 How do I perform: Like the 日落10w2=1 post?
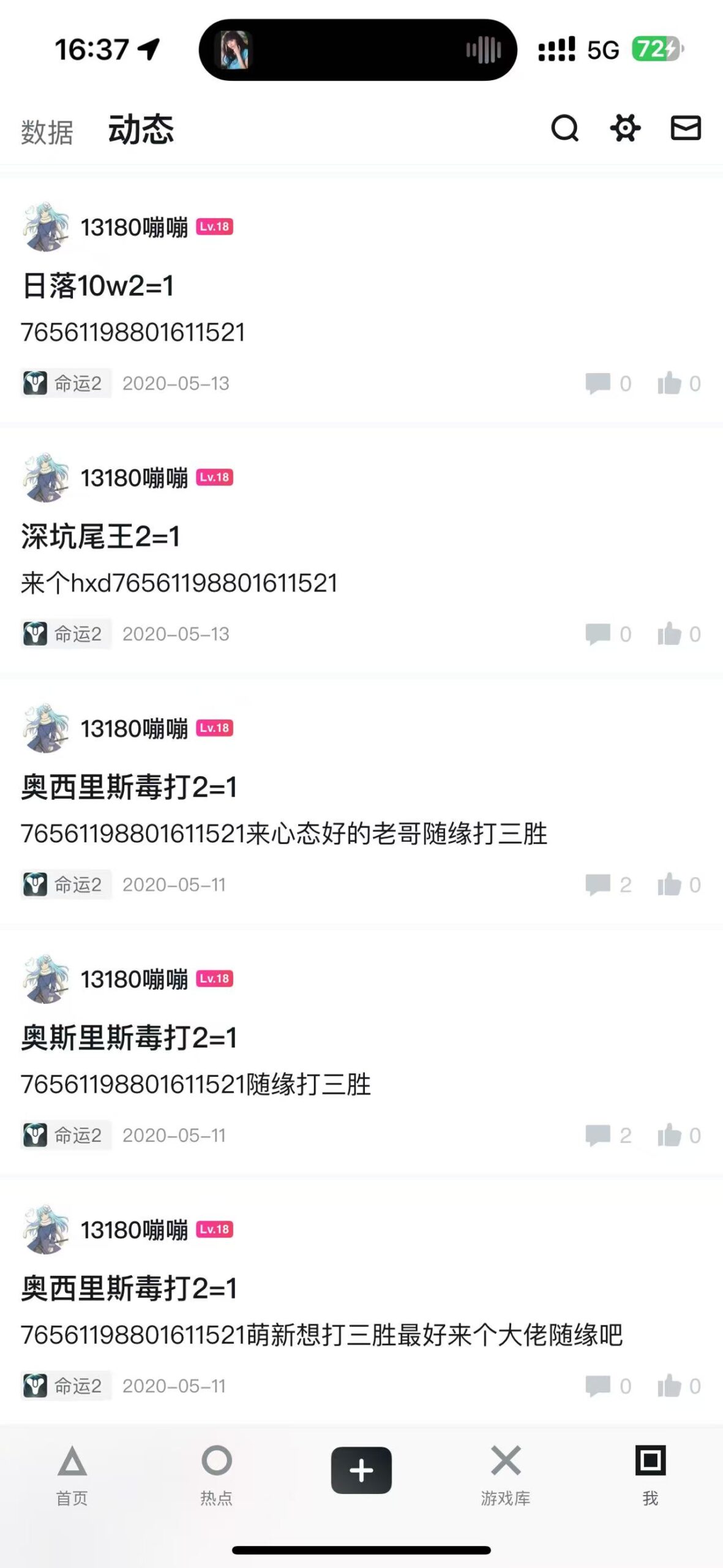coord(670,383)
